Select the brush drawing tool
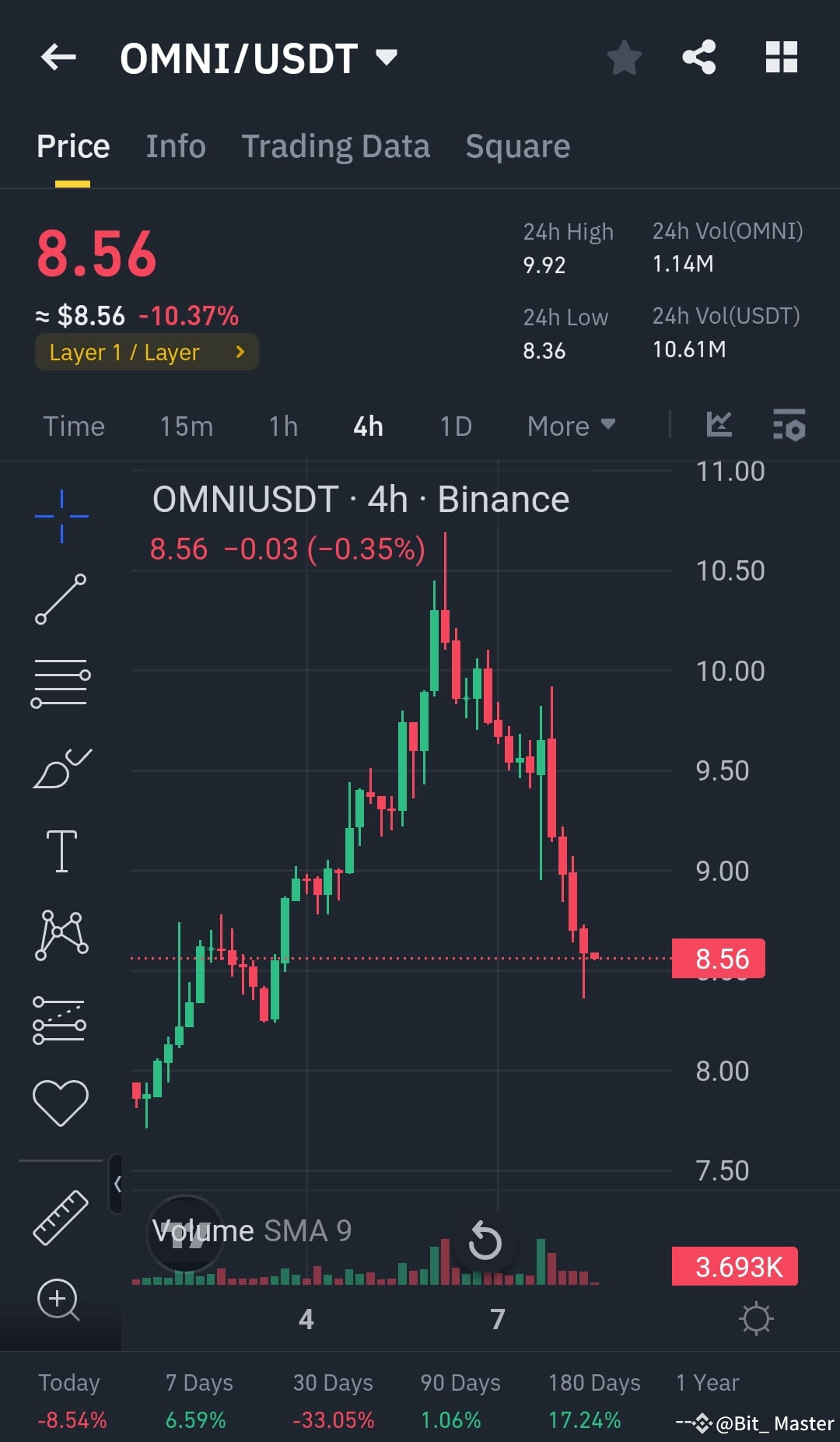The height and width of the screenshot is (1442, 840). pyautogui.click(x=61, y=767)
